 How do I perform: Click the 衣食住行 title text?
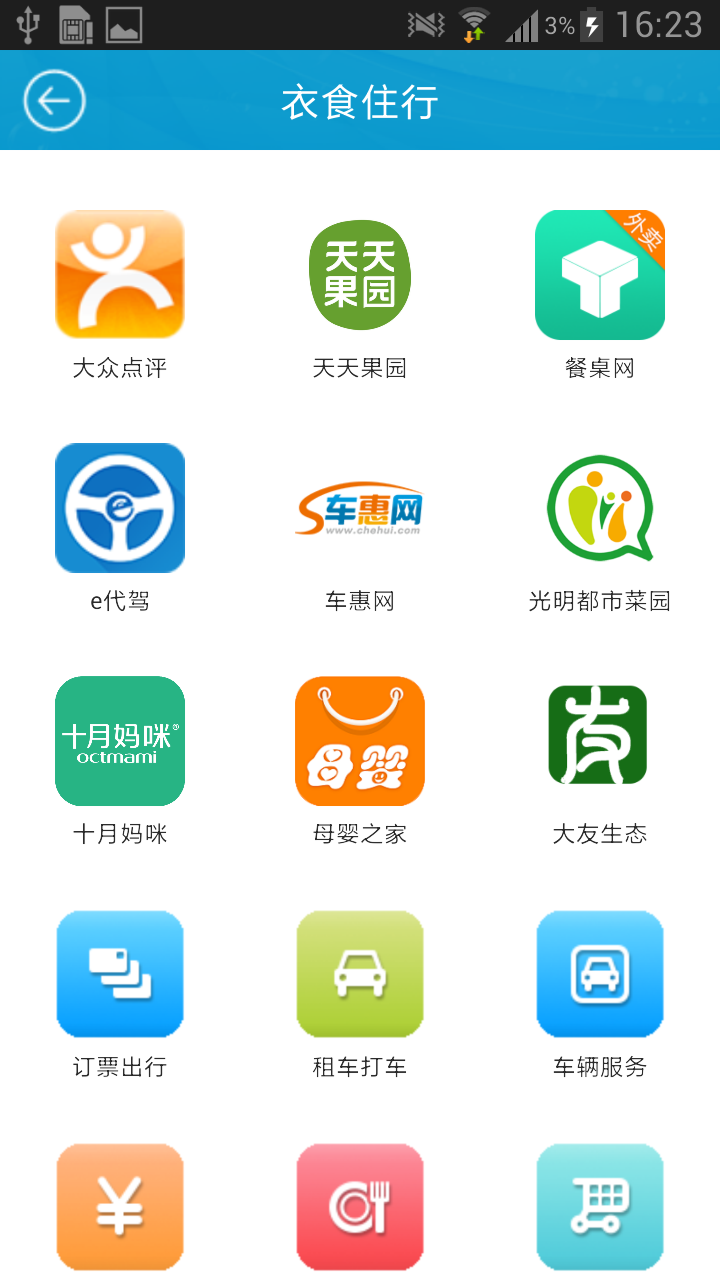[360, 99]
